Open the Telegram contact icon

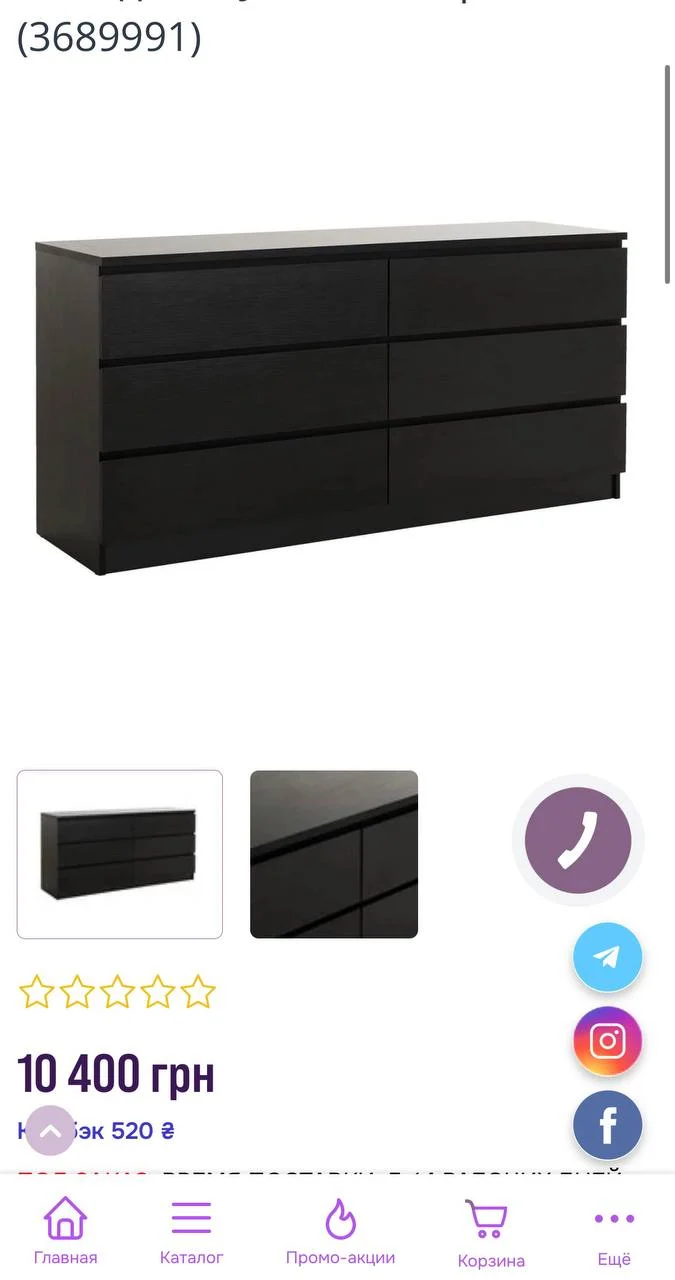pyautogui.click(x=607, y=957)
